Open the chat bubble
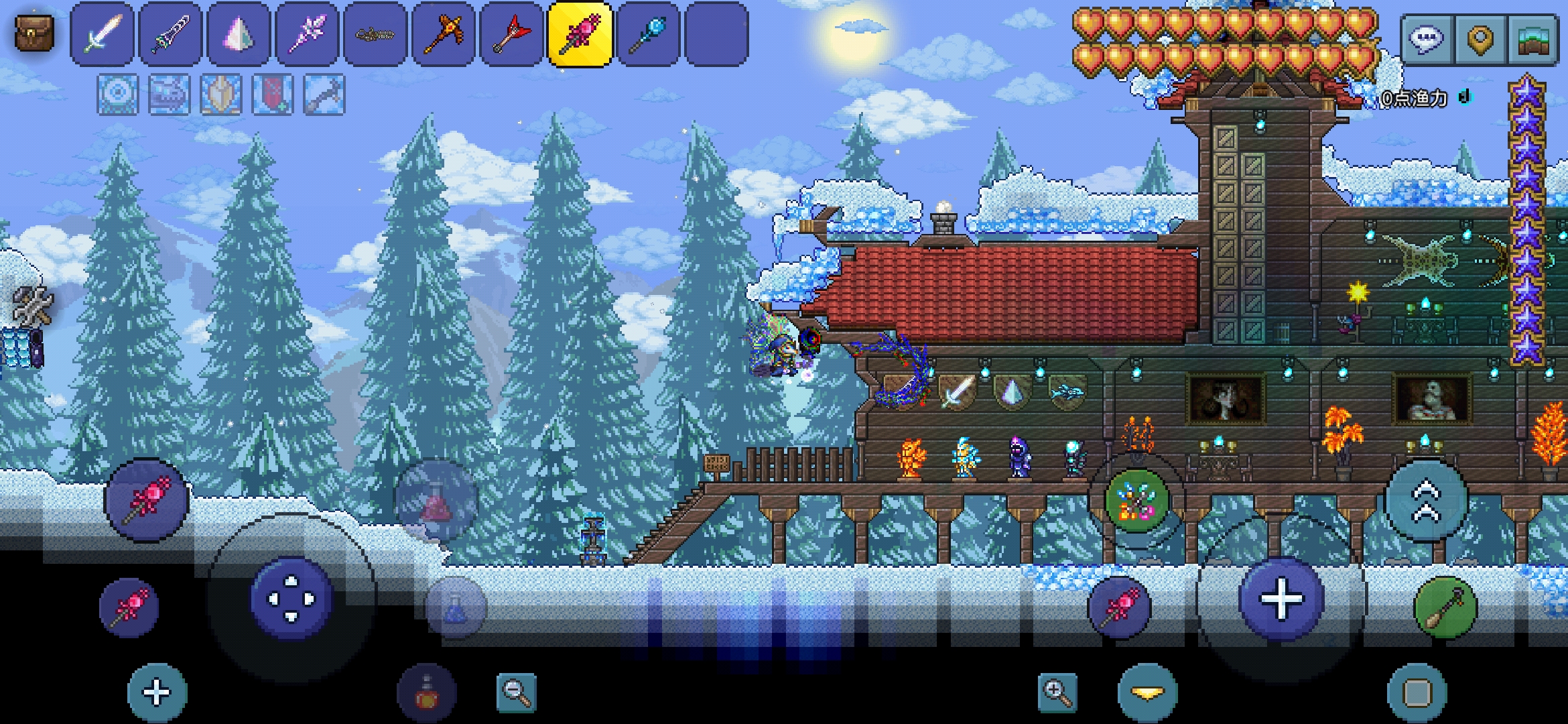1568x724 pixels. [1426, 40]
